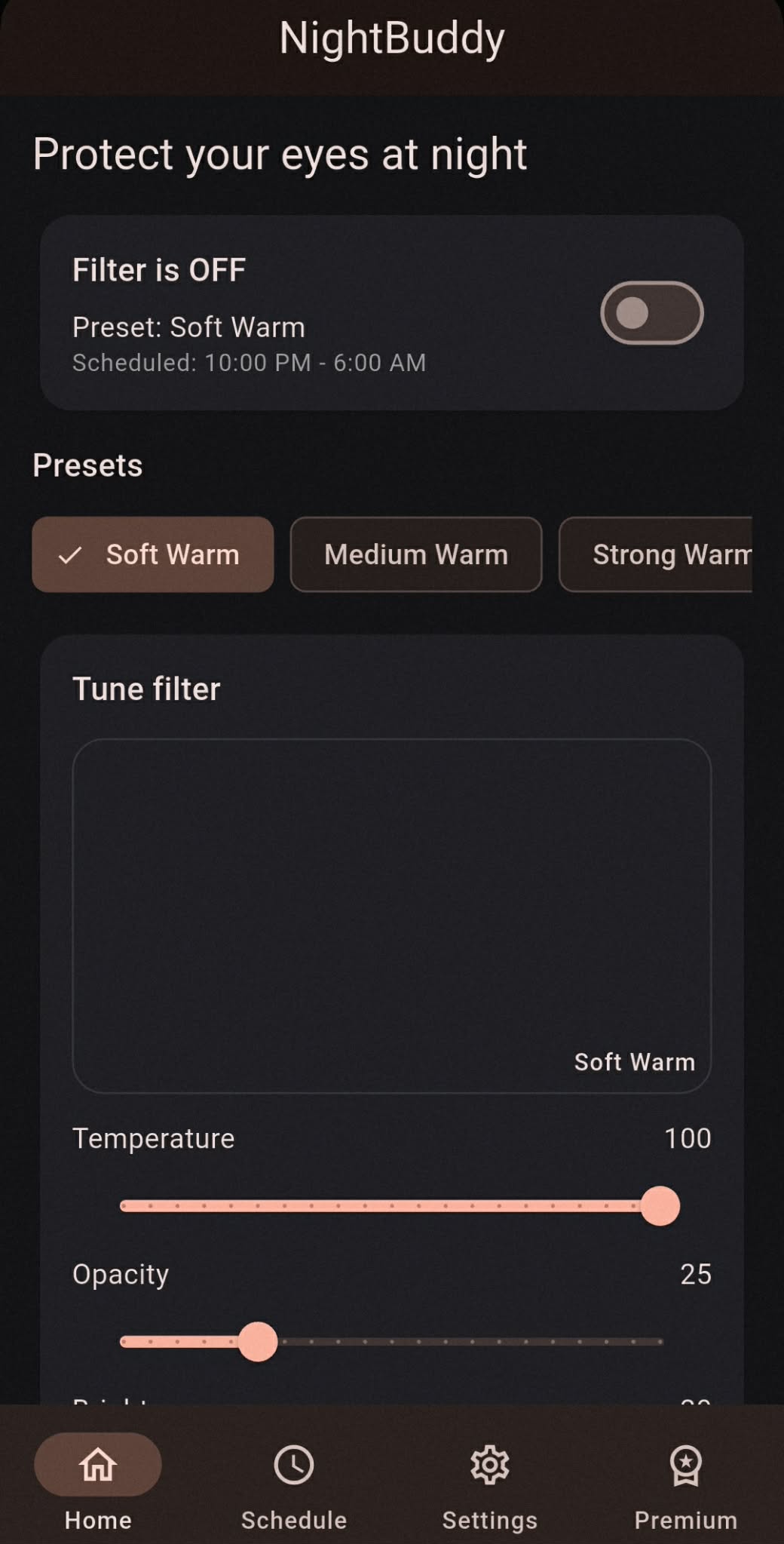Choose the Medium Warm preset
This screenshot has height=1544, width=784.
click(x=415, y=554)
